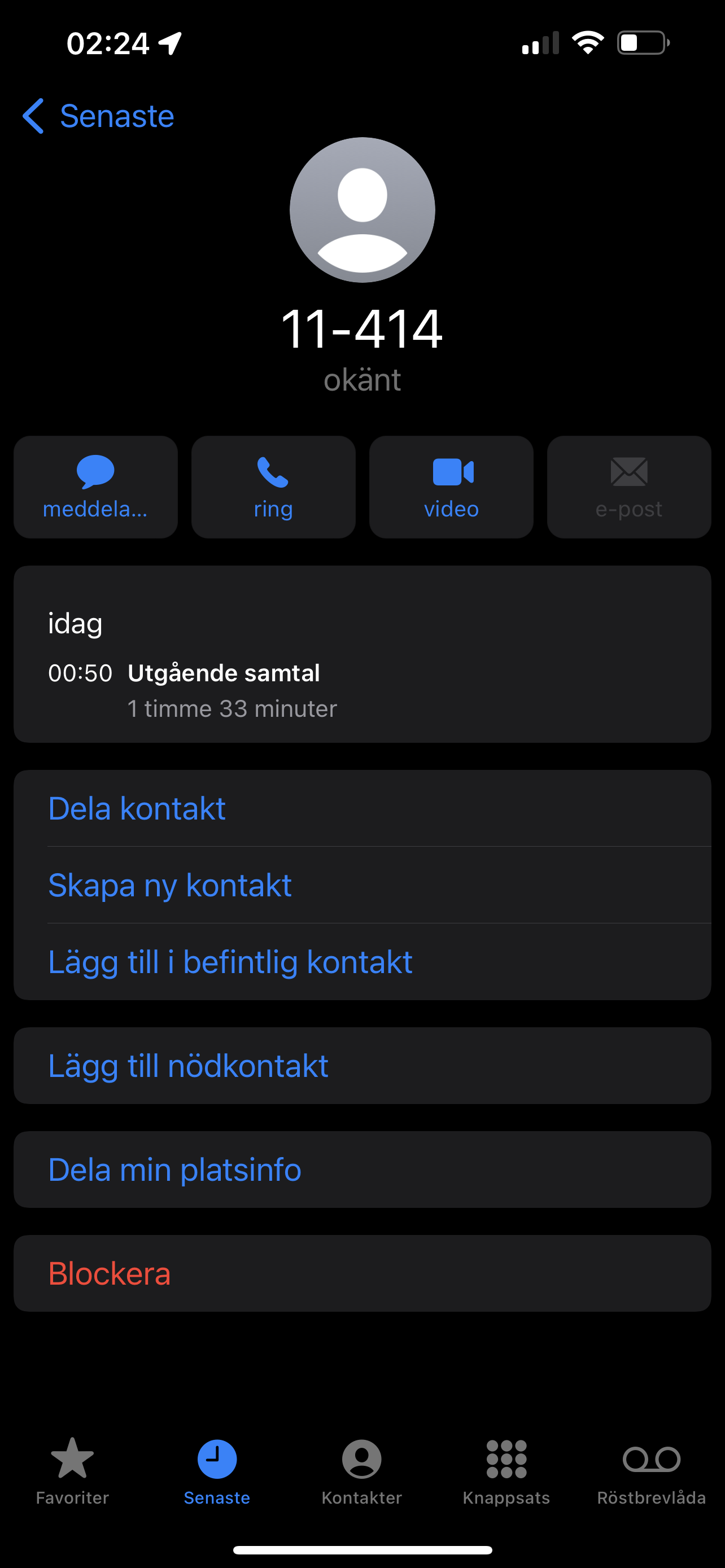Block this number with Blockera
The width and height of the screenshot is (725, 1568).
point(362,1273)
